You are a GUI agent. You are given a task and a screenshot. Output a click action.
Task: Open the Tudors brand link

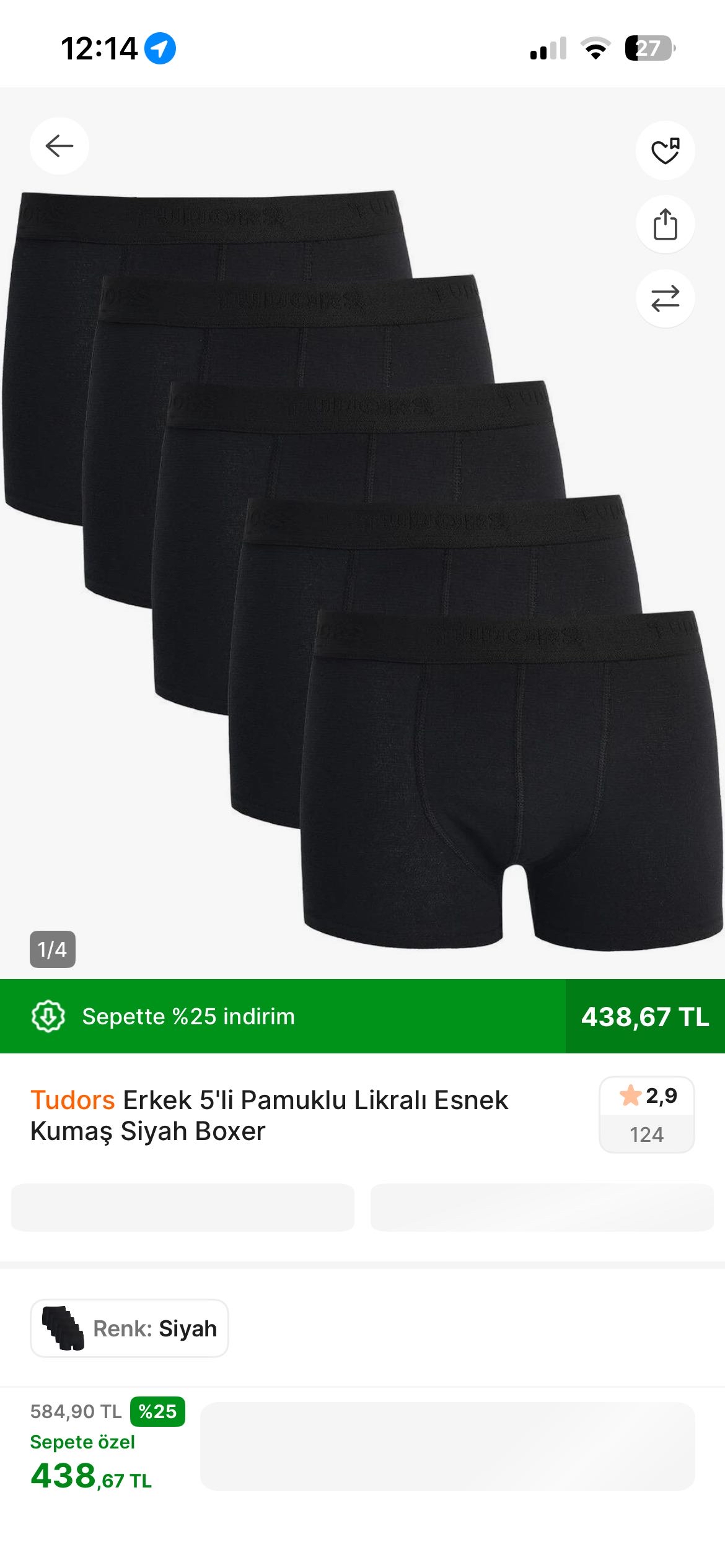point(72,1100)
